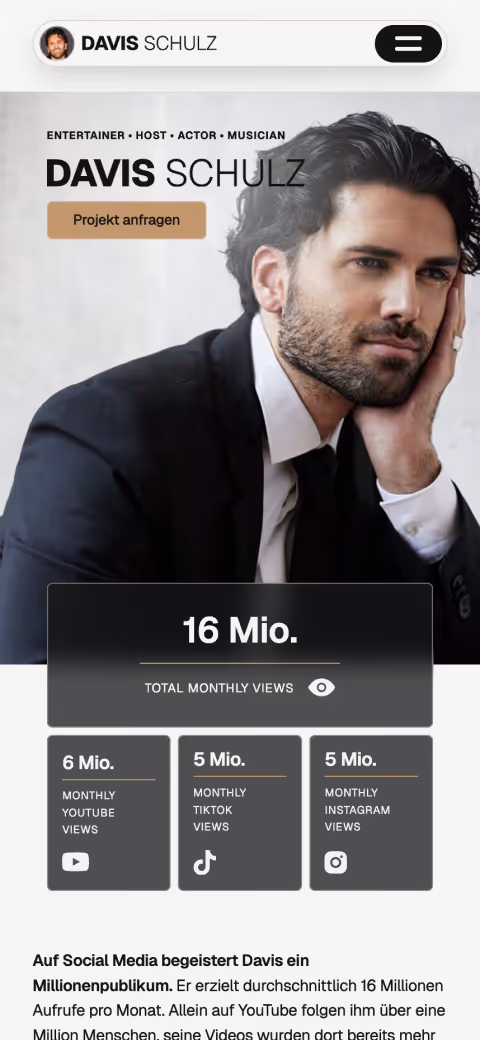
Task: Open the Monthly YouTube Views card
Action: pos(109,812)
